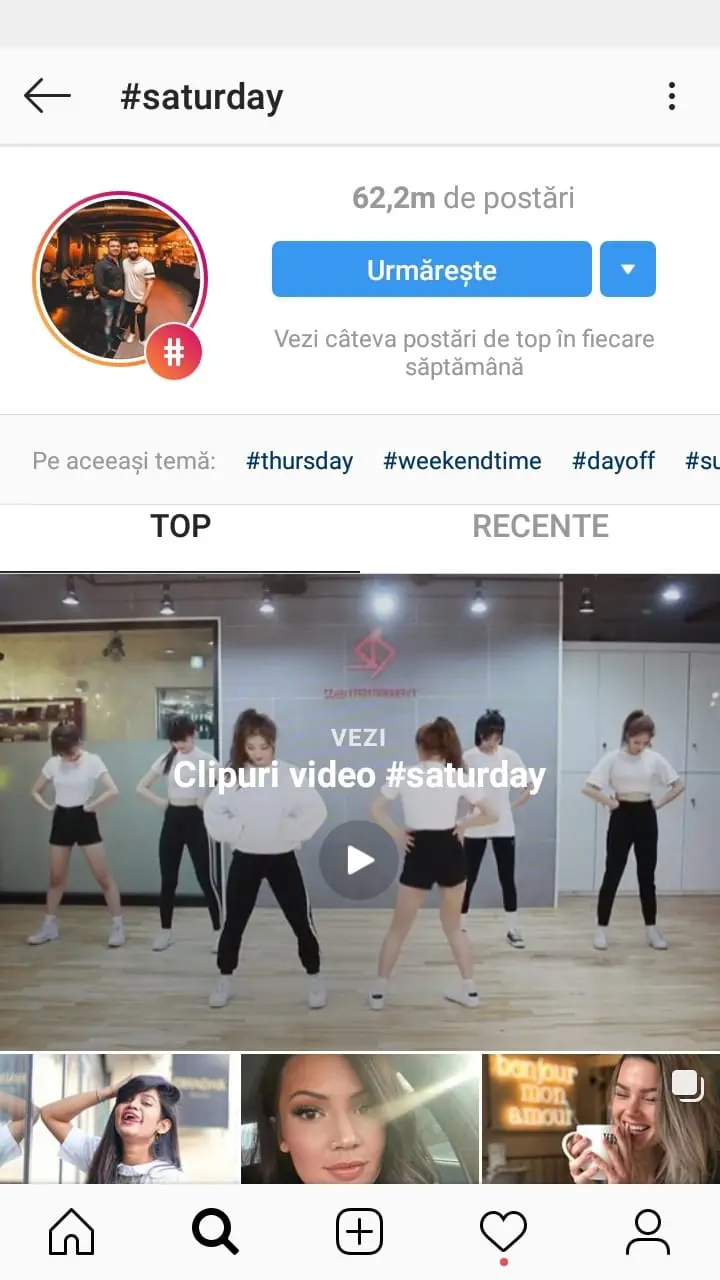
Task: Open the three-dot overflow menu
Action: [672, 97]
